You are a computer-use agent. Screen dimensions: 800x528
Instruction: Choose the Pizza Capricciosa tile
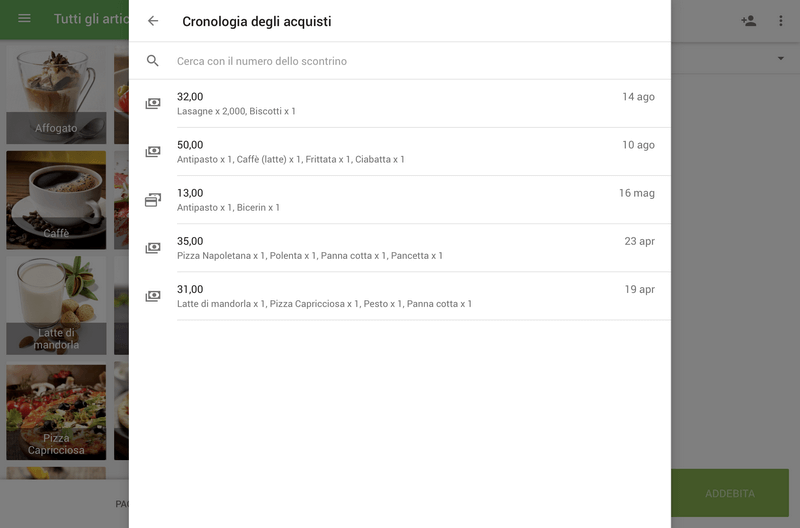click(56, 411)
